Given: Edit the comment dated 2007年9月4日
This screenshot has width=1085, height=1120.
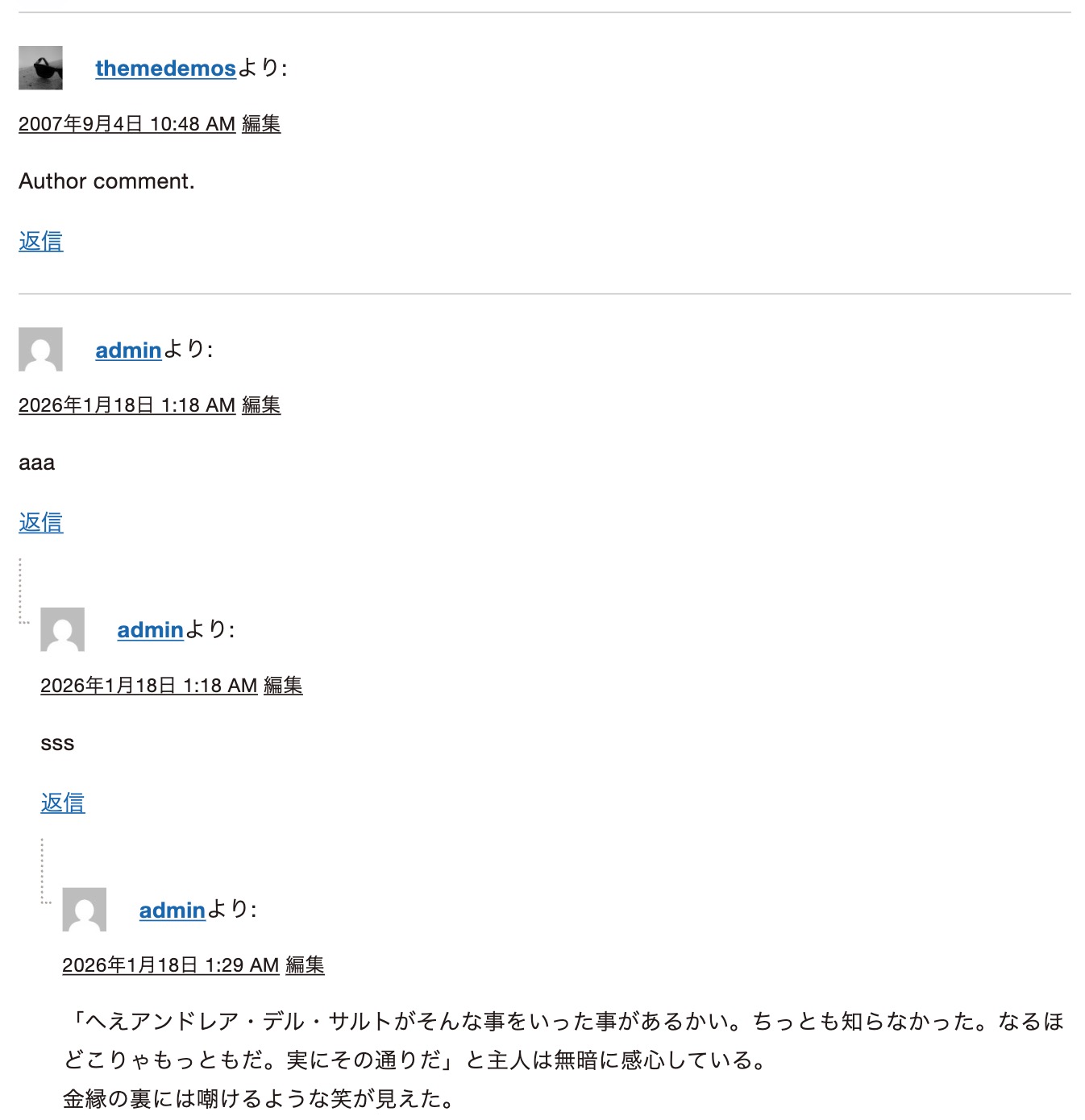Looking at the screenshot, I should (261, 124).
